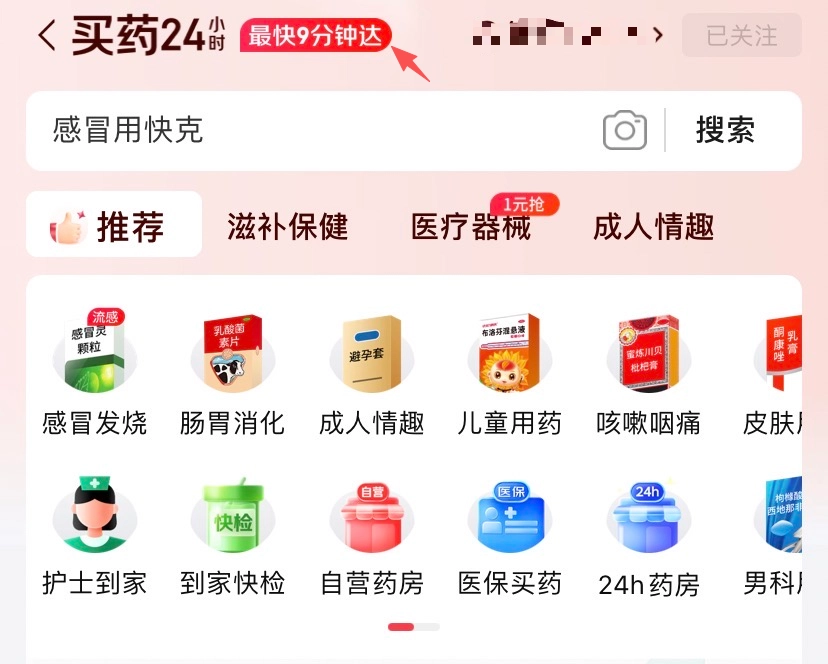Tap the 已关注 follow button
Screen dimensions: 828x664
(x=741, y=36)
